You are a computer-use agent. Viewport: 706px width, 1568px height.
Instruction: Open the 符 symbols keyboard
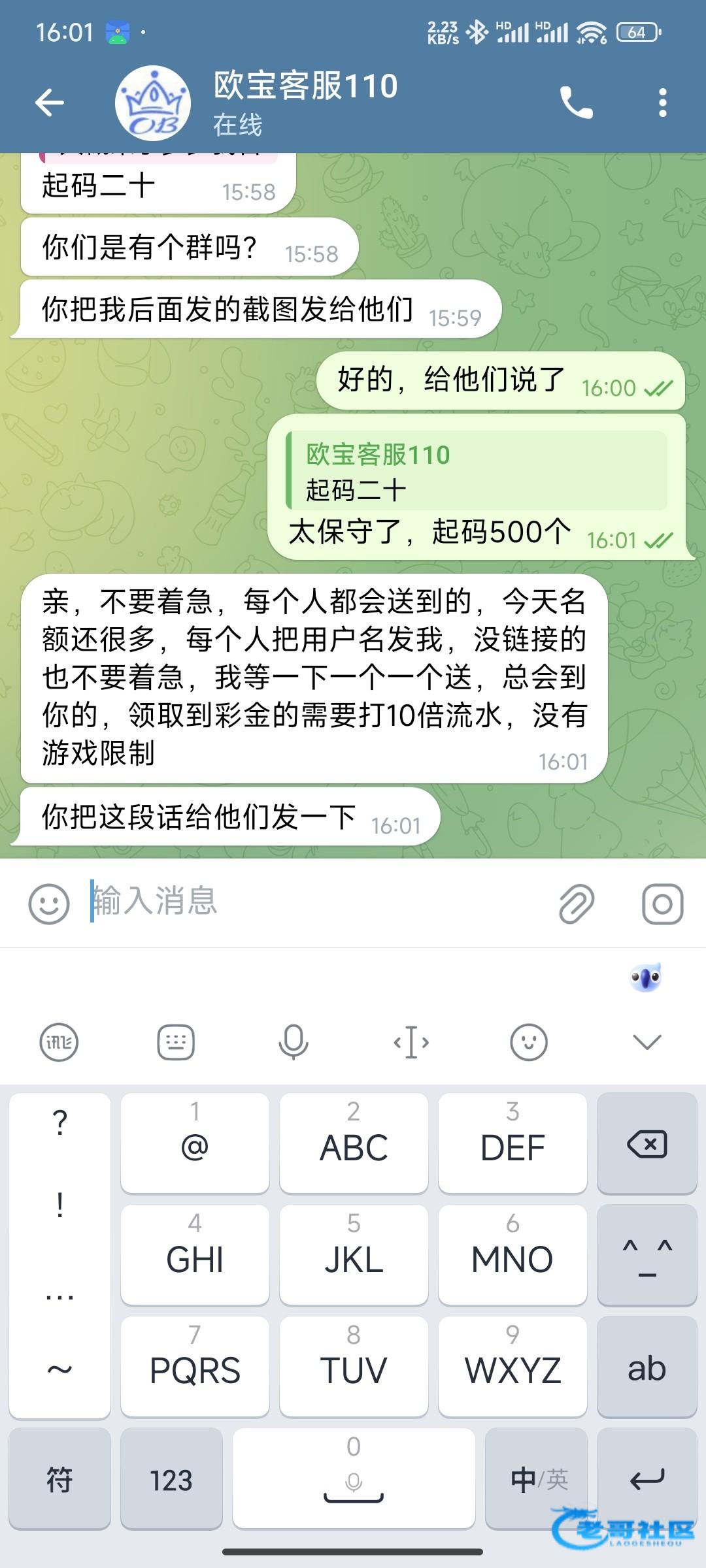coord(59,1479)
